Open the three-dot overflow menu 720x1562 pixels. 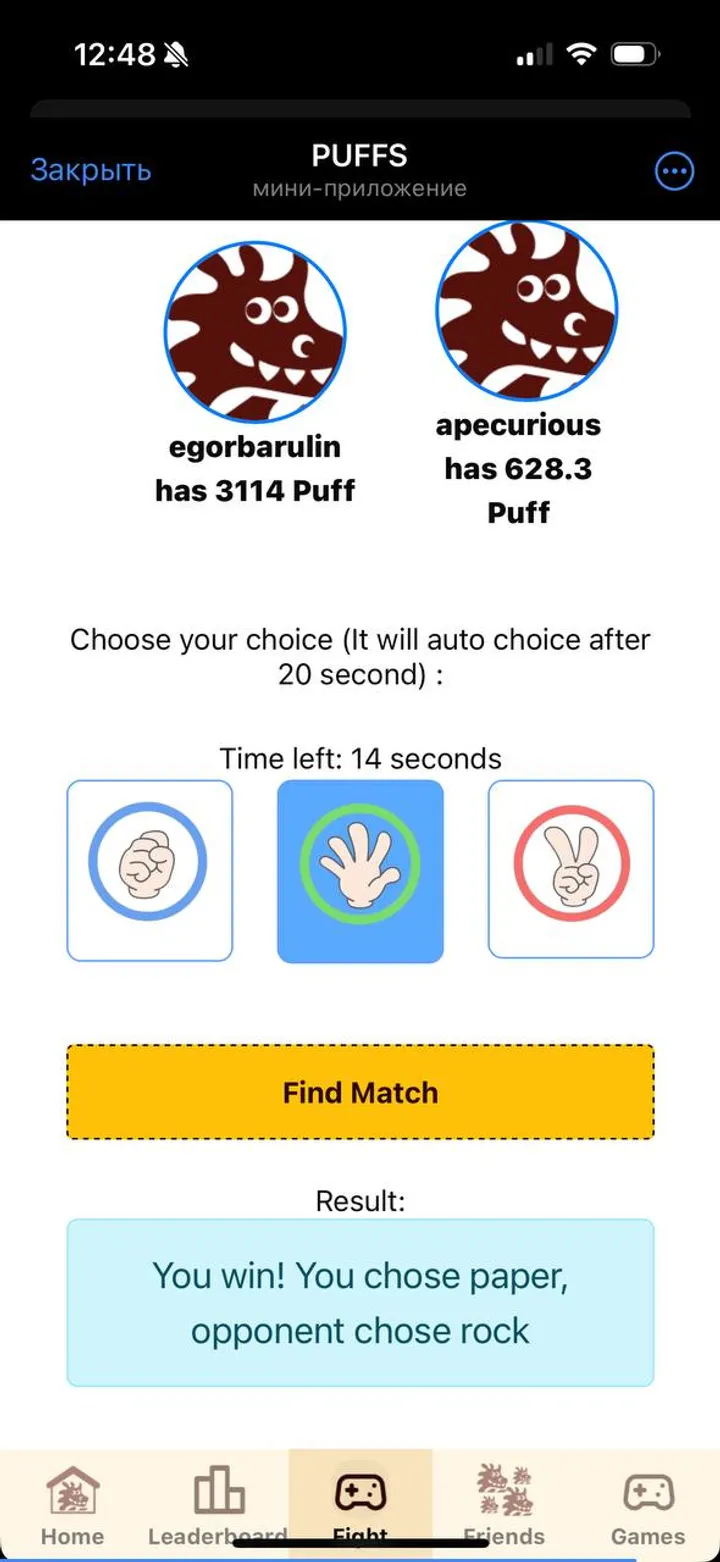pyautogui.click(x=674, y=171)
